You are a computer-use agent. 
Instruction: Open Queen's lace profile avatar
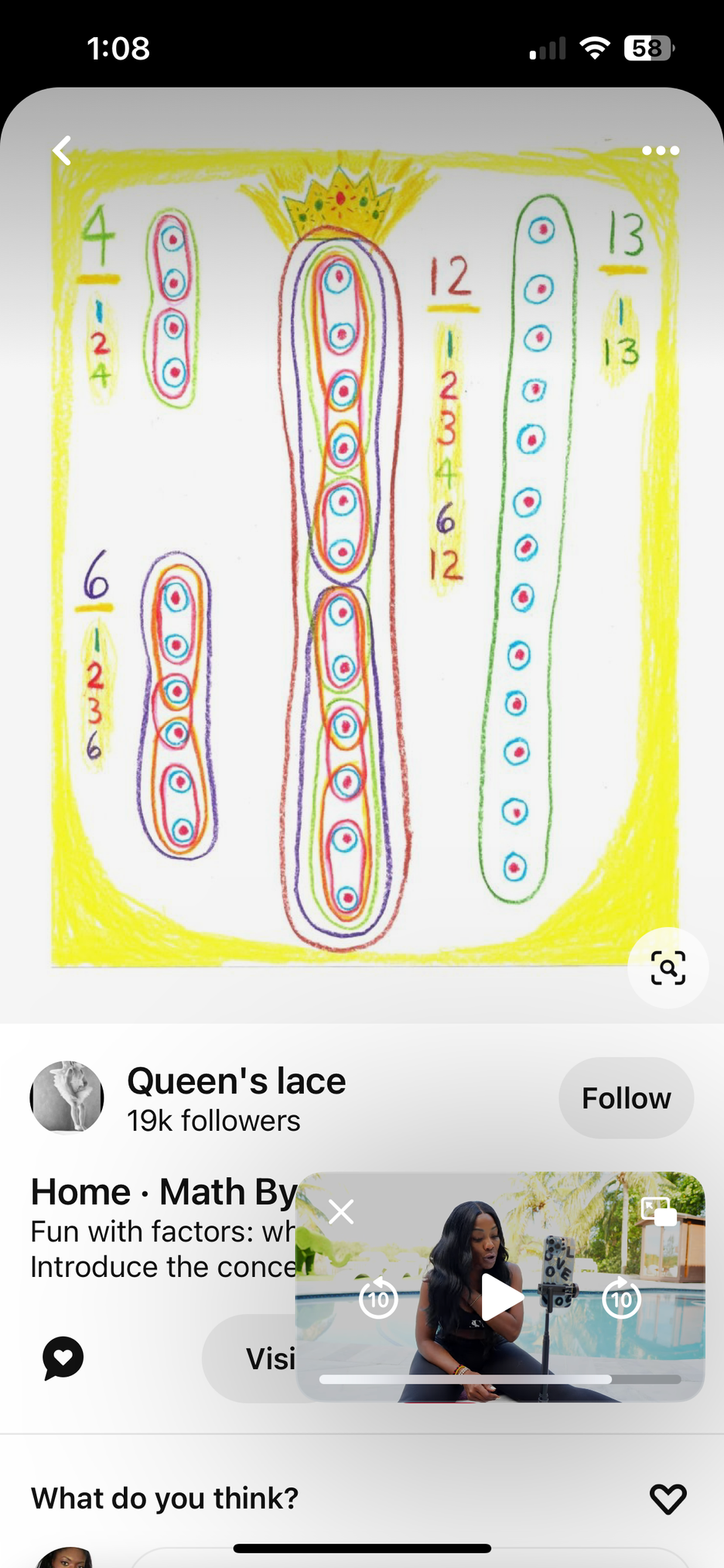pos(67,1097)
